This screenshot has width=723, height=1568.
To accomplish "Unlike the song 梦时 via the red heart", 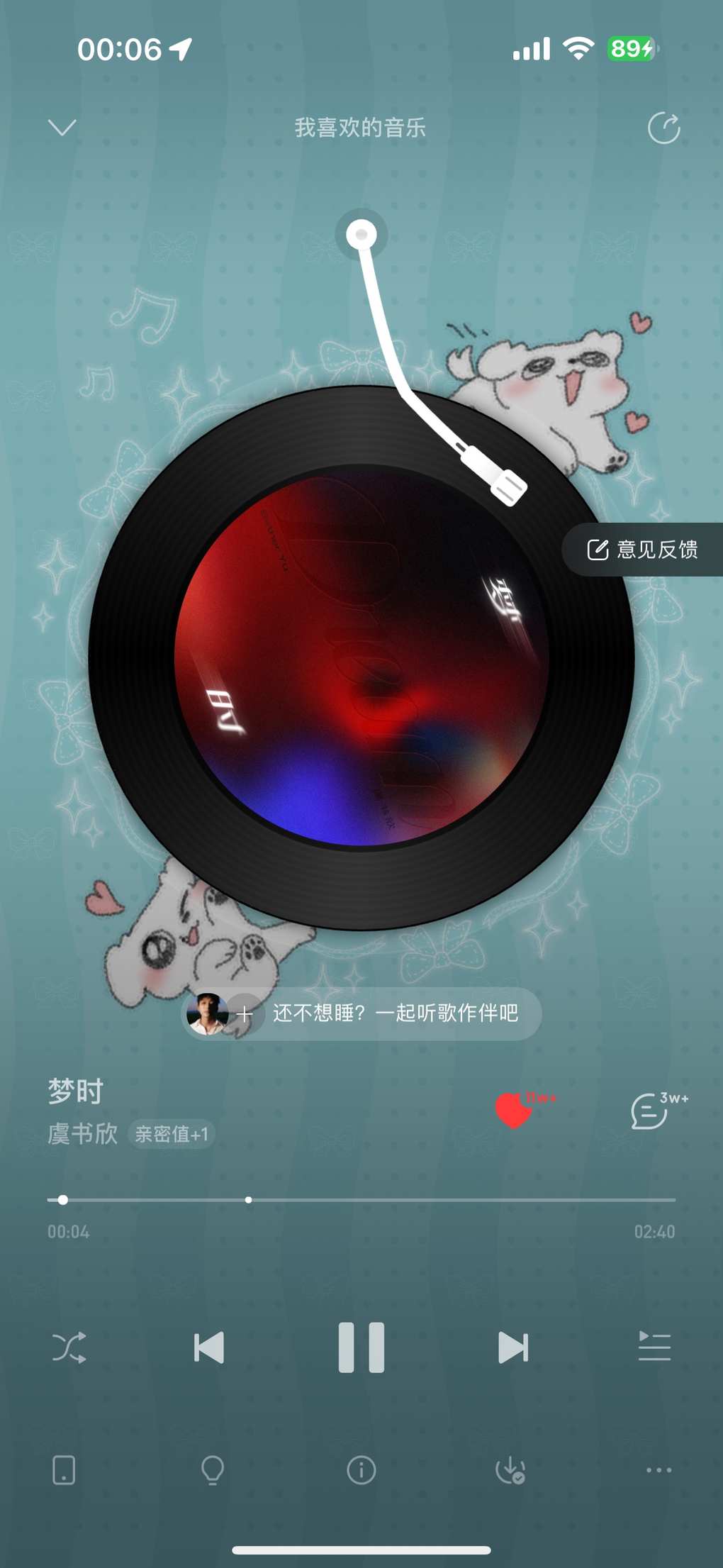I will click(515, 1110).
